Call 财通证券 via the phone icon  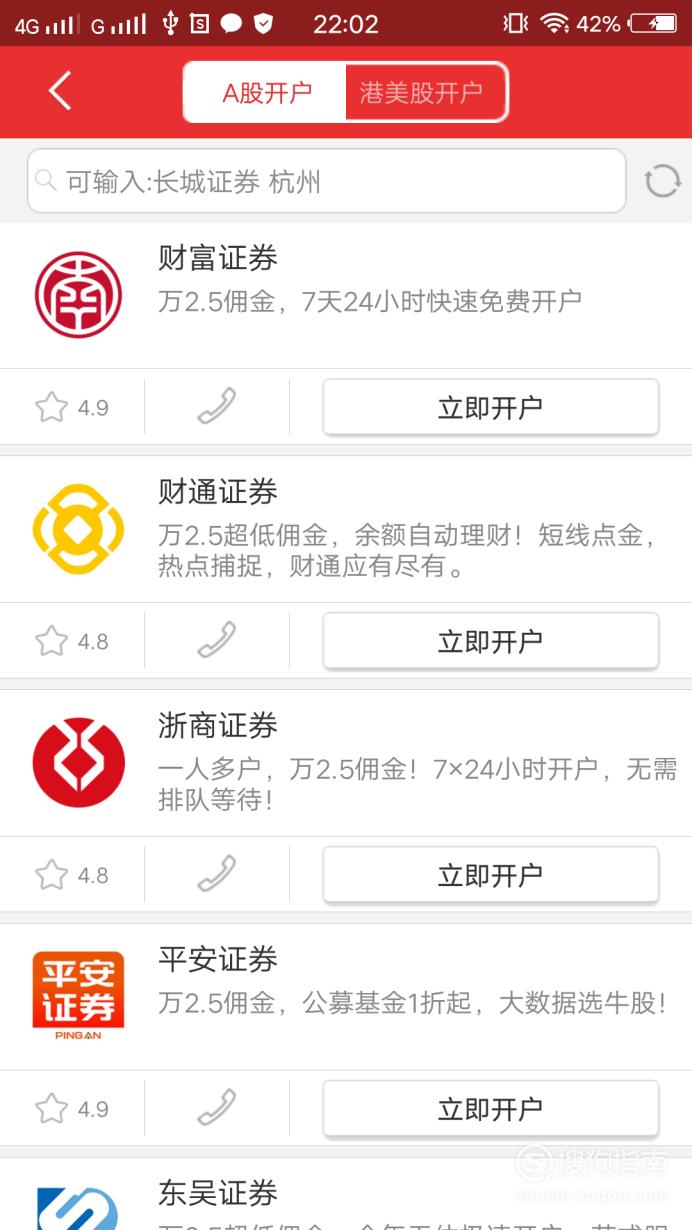pyautogui.click(x=217, y=640)
